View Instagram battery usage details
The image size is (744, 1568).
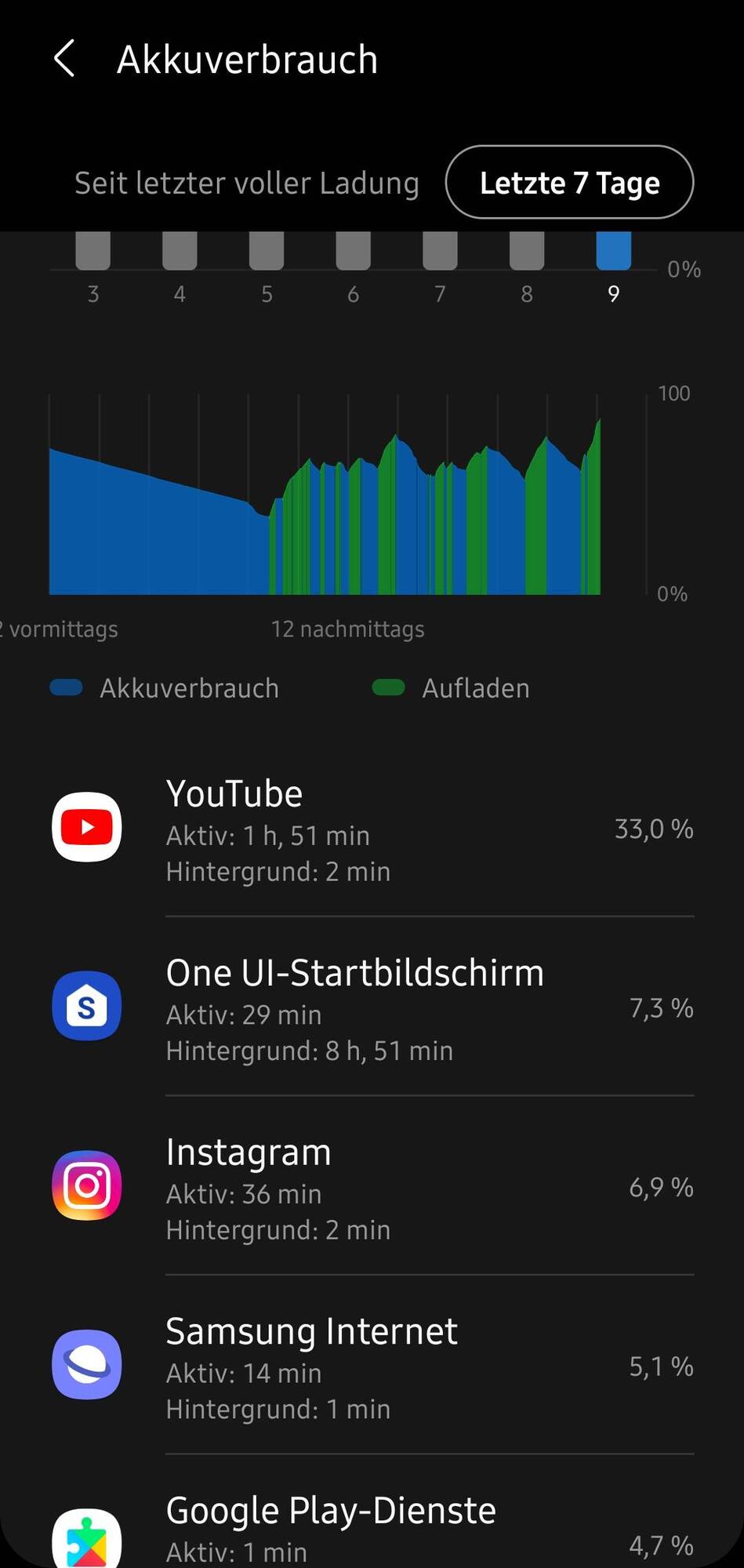point(372,1187)
